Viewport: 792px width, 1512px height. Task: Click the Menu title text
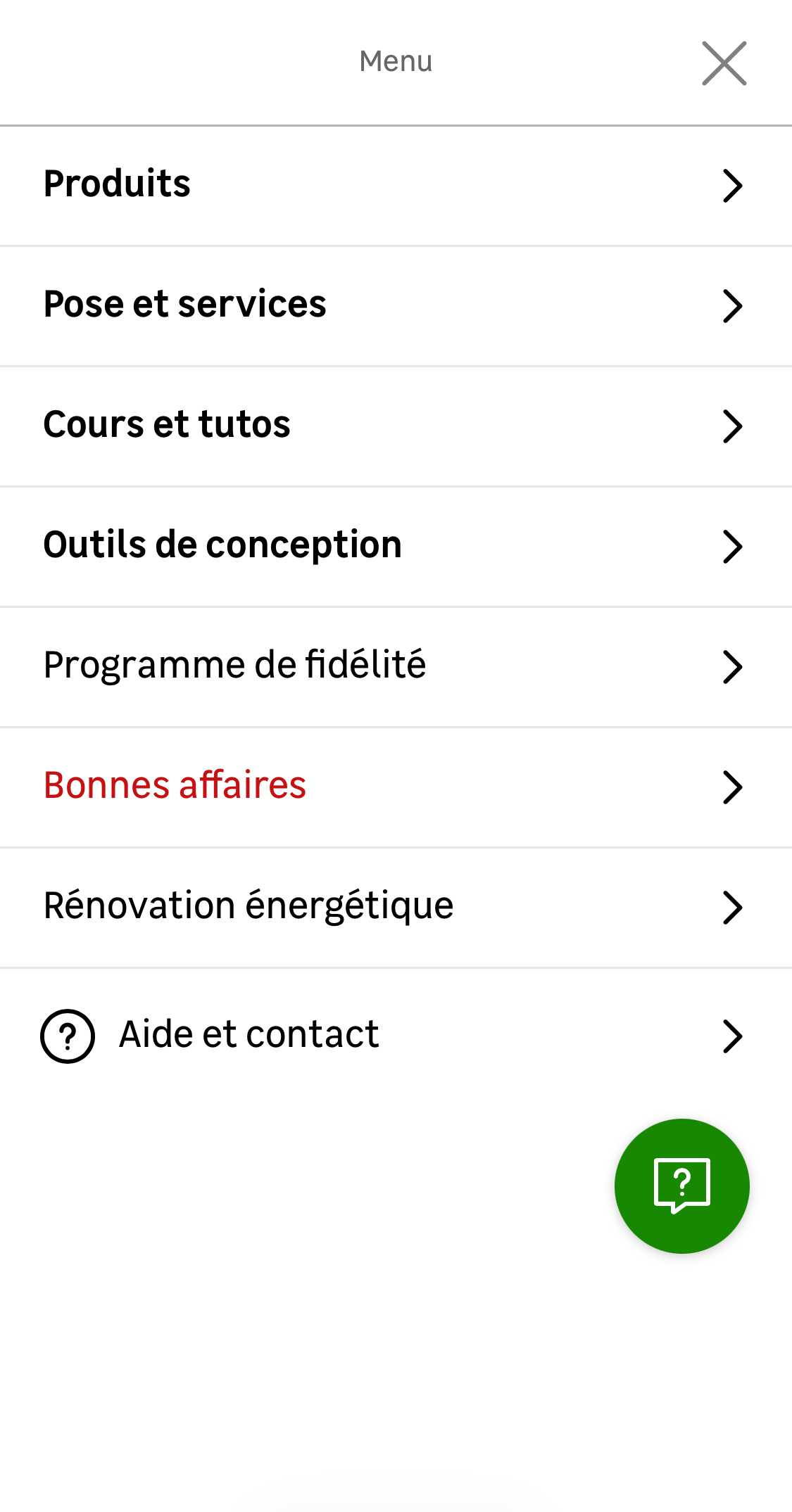396,61
